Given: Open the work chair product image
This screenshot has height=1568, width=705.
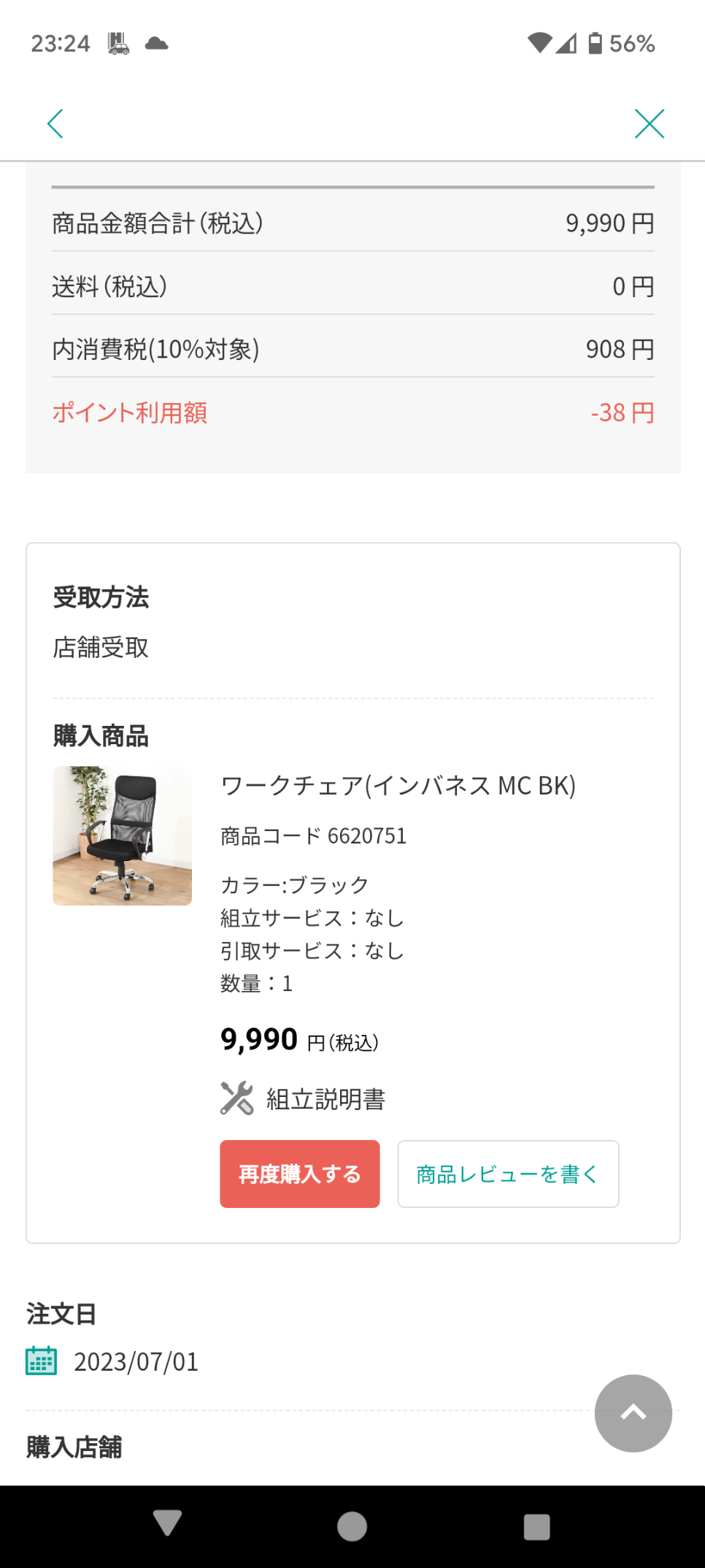Looking at the screenshot, I should point(123,835).
